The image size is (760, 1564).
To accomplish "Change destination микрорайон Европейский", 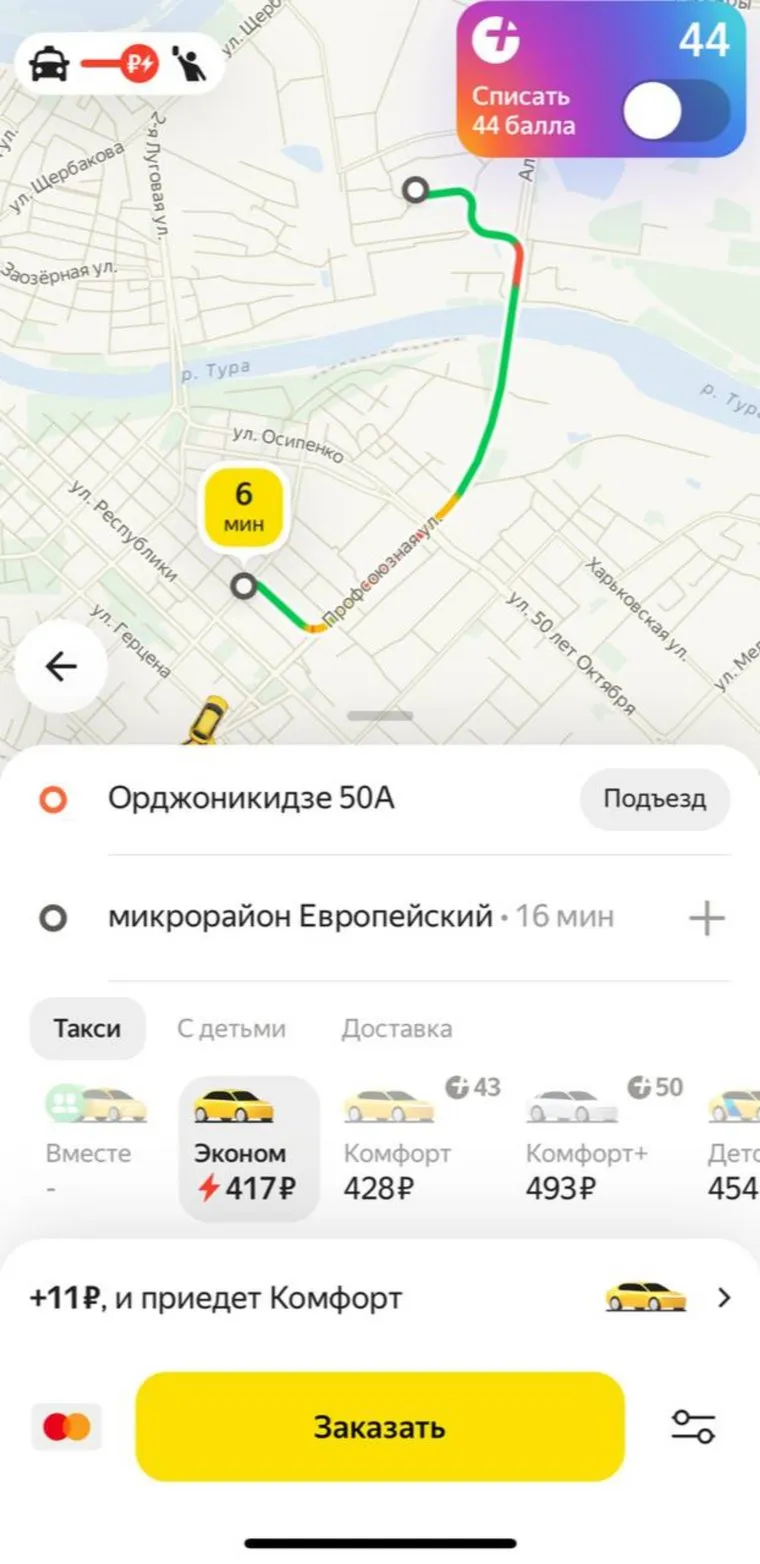I will click(x=300, y=917).
